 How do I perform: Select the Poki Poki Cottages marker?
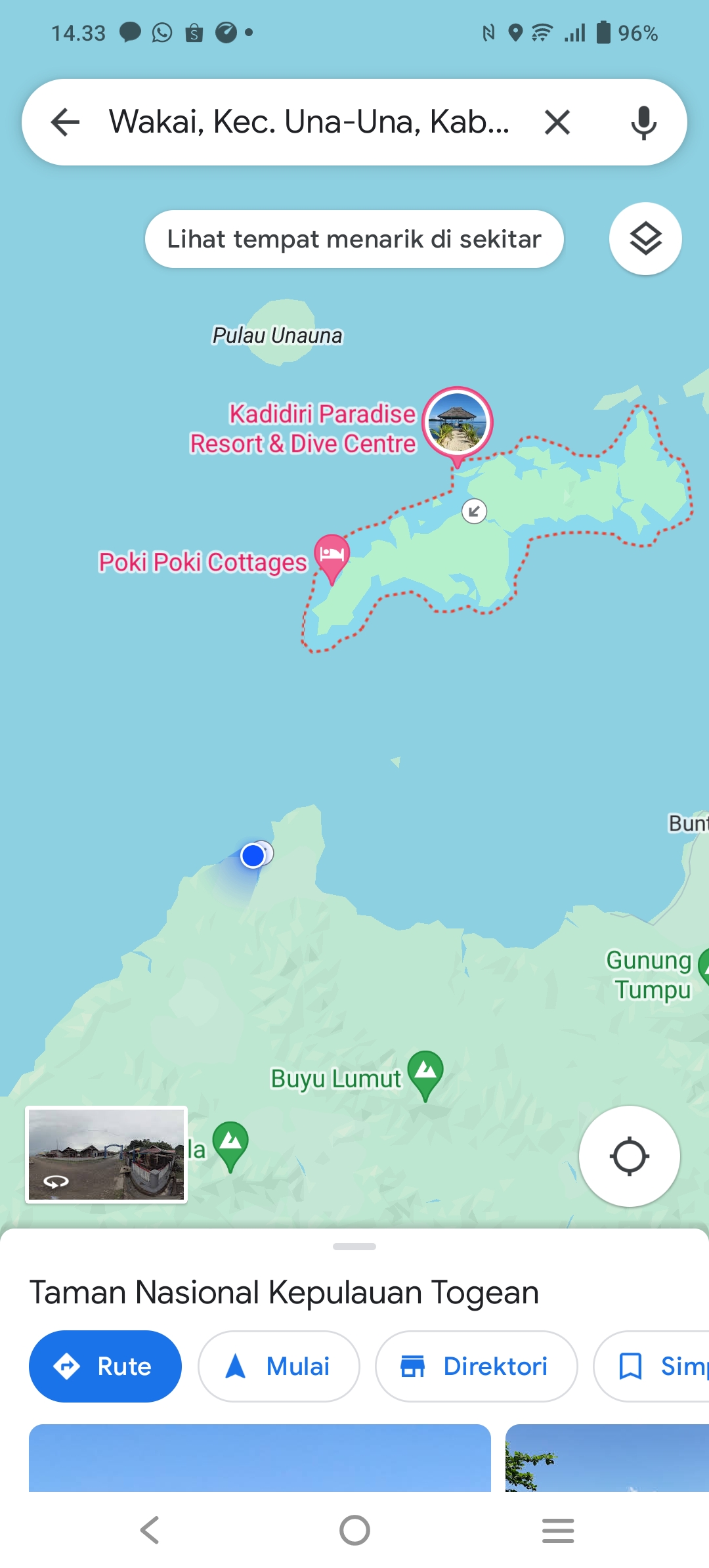point(332,558)
